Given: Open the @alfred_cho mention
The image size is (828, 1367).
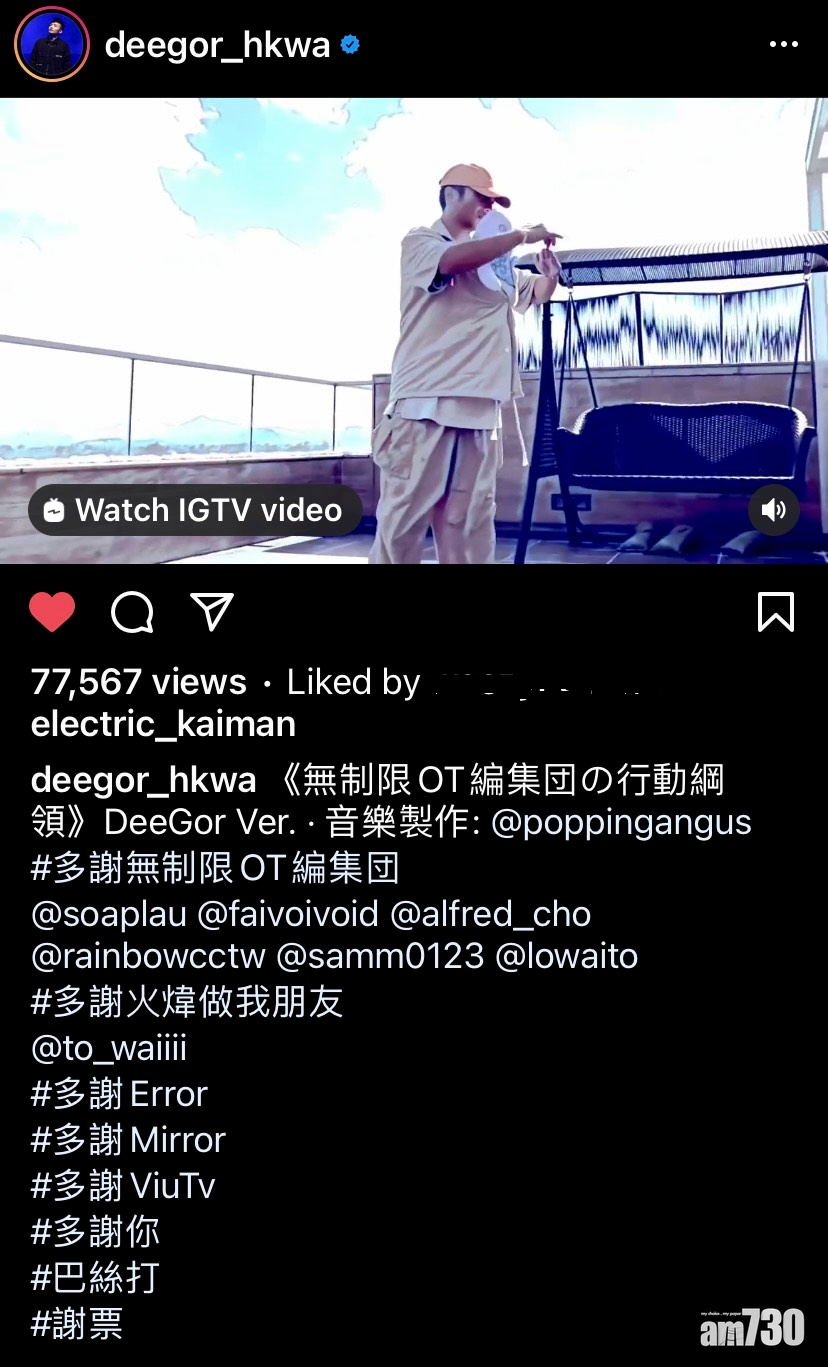Looking at the screenshot, I should (x=490, y=914).
